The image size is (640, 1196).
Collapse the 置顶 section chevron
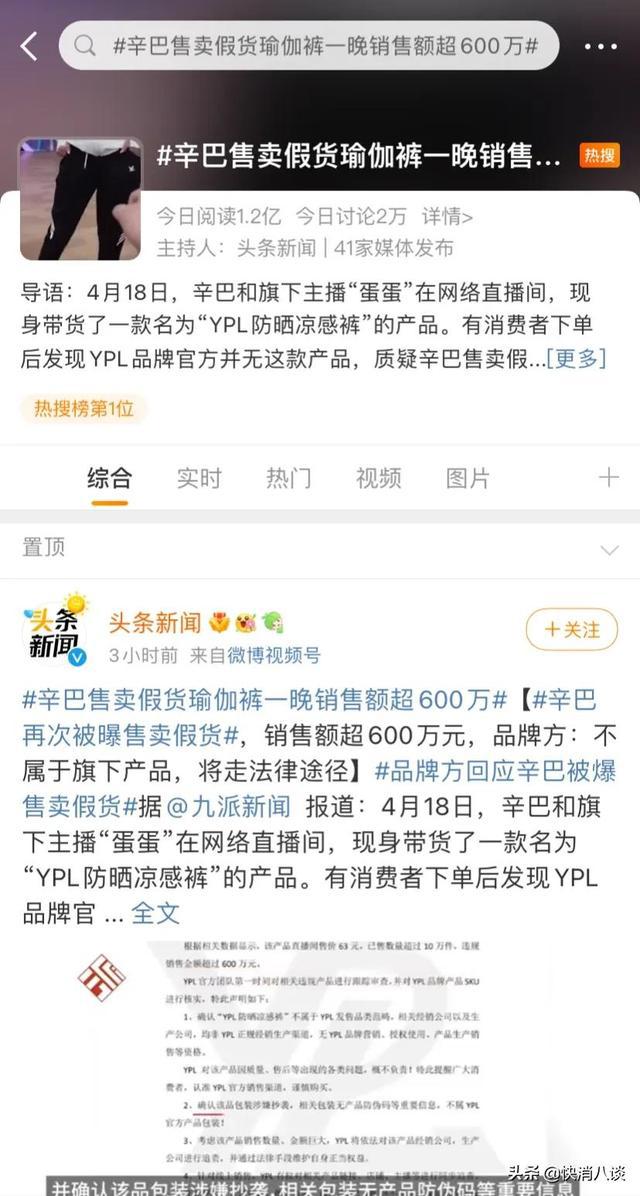point(608,550)
